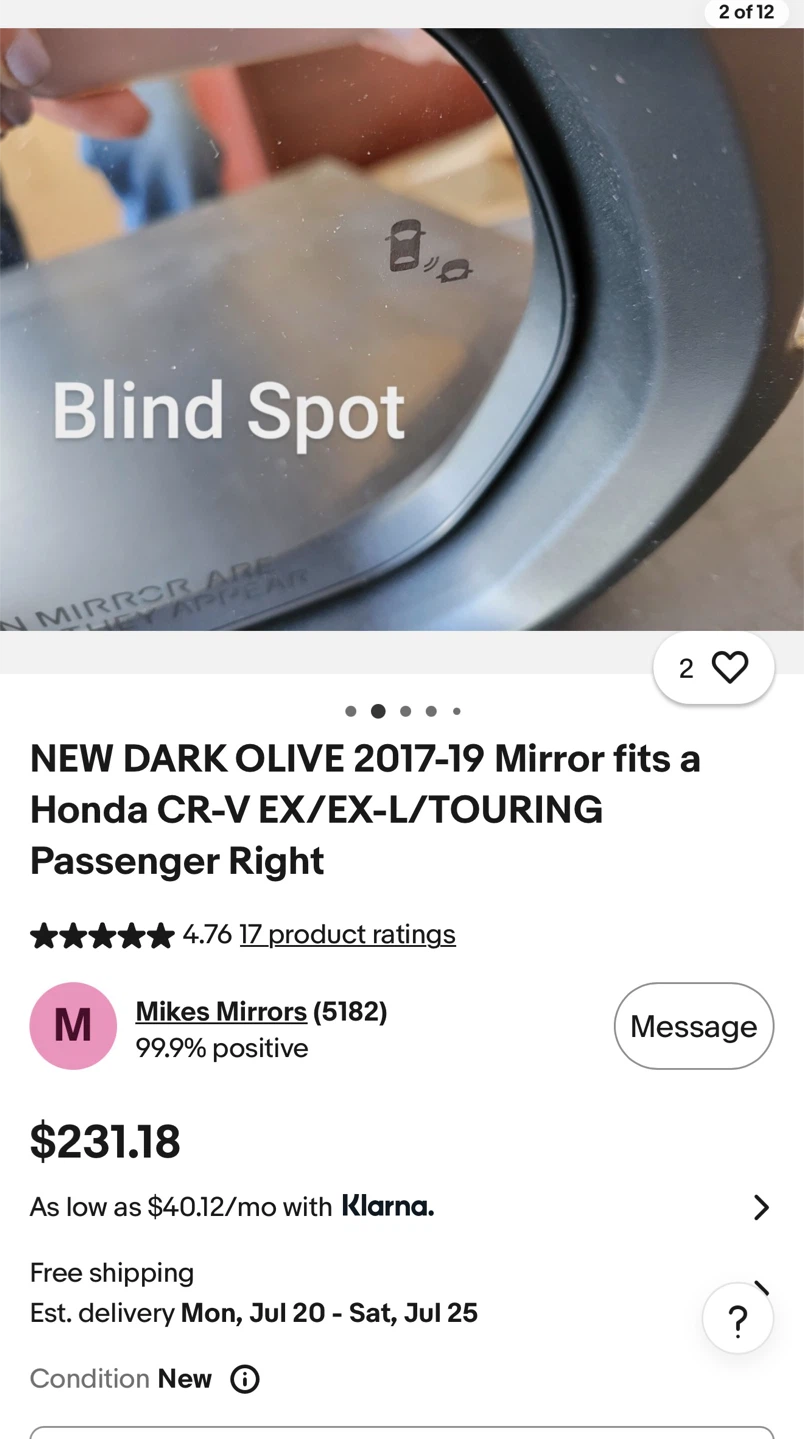Message the seller Mikes Mirrors
804x1439 pixels.
pyautogui.click(x=694, y=1026)
